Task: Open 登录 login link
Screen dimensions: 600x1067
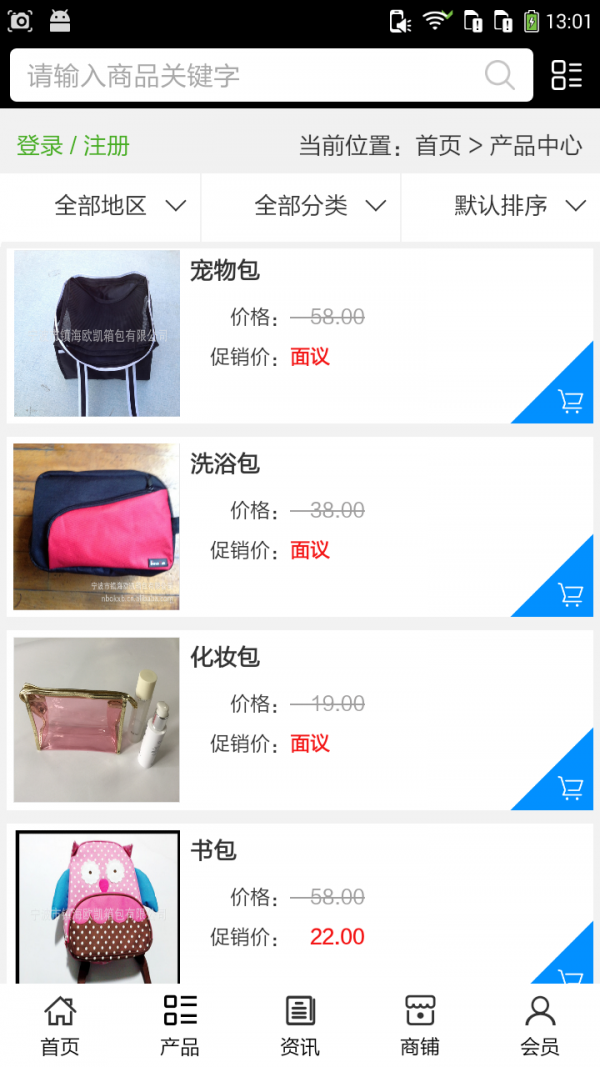Action: tap(40, 146)
